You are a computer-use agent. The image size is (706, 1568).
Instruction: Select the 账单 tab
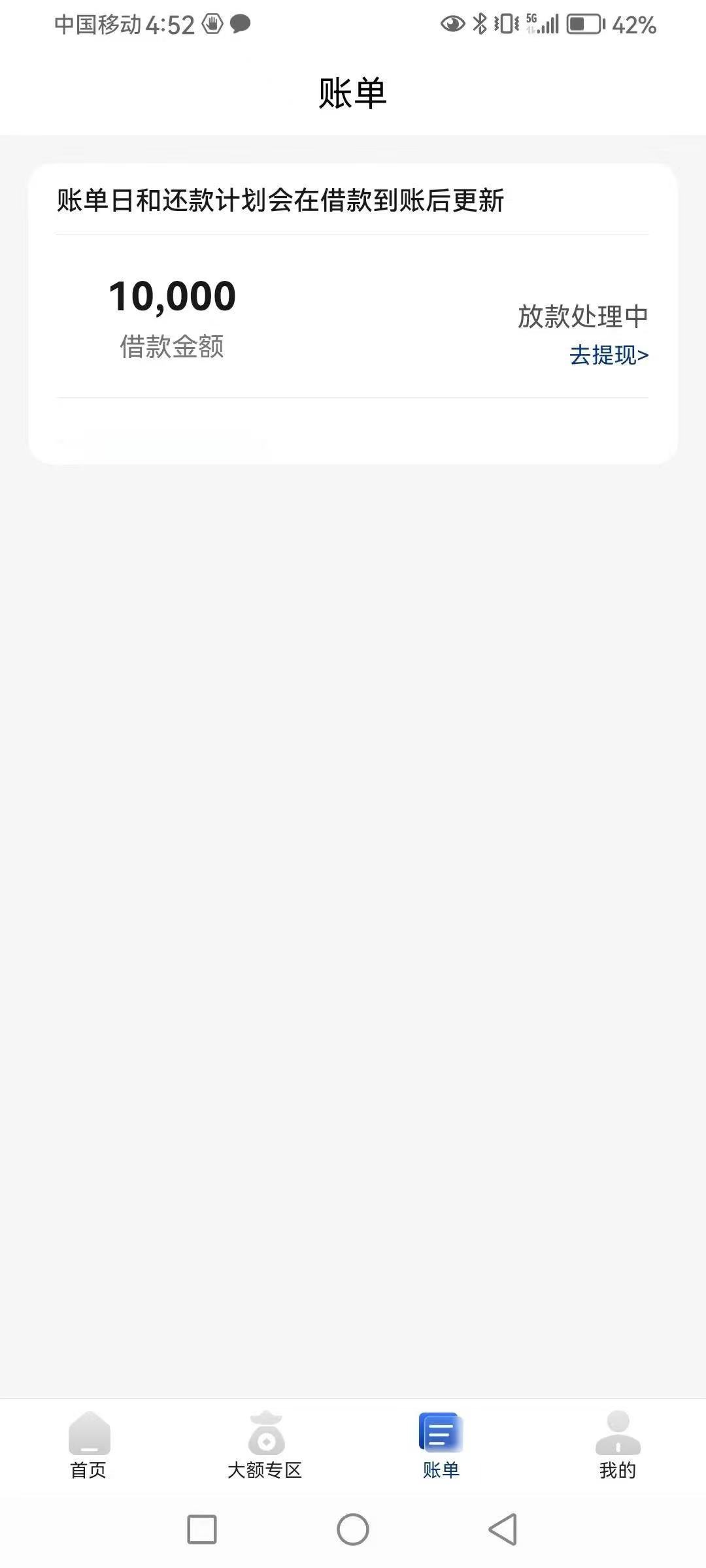pos(441,1445)
